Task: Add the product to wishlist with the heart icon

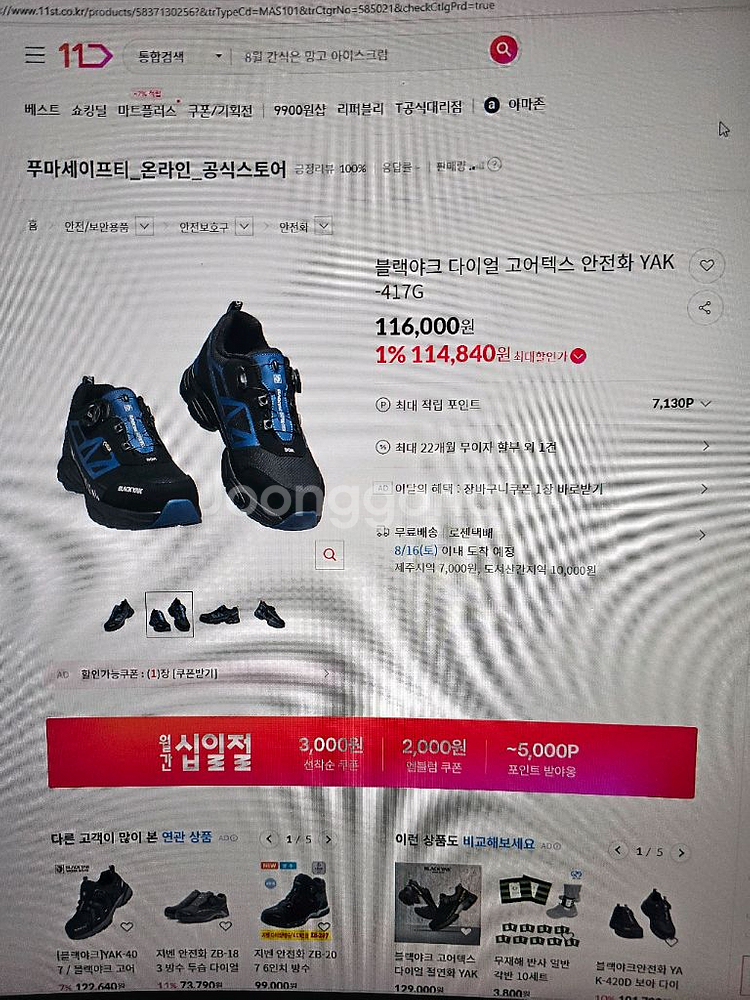Action: (x=706, y=265)
